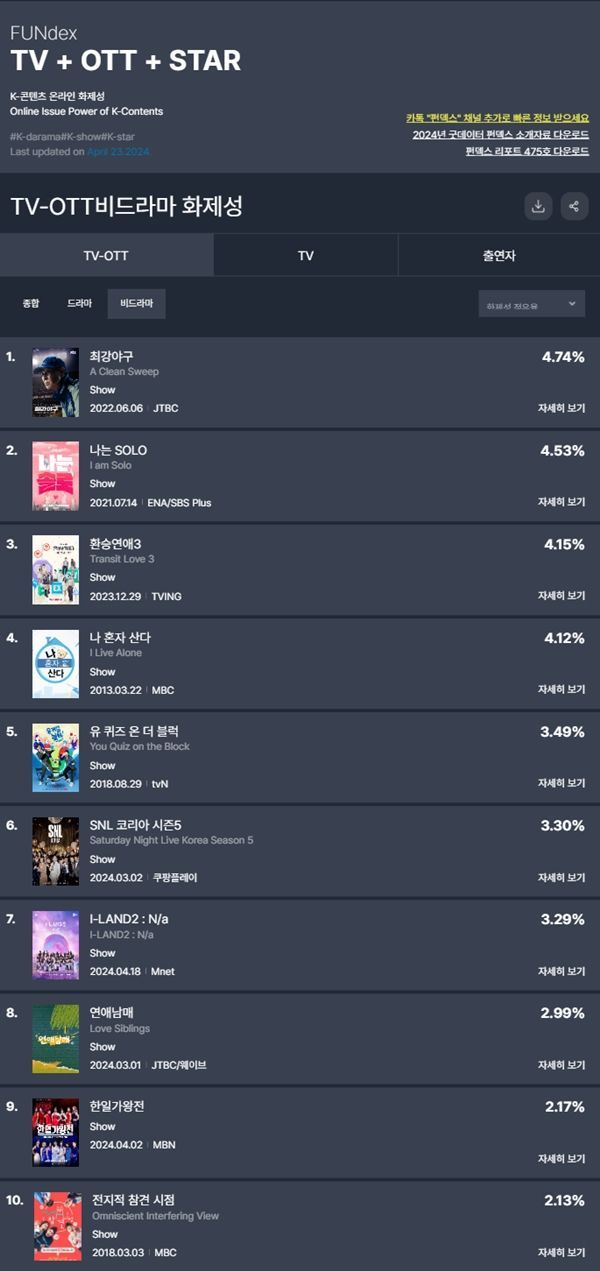Open the SNL 코리아 시즌5 poster
Image resolution: width=600 pixels, height=1271 pixels.
pyautogui.click(x=55, y=851)
